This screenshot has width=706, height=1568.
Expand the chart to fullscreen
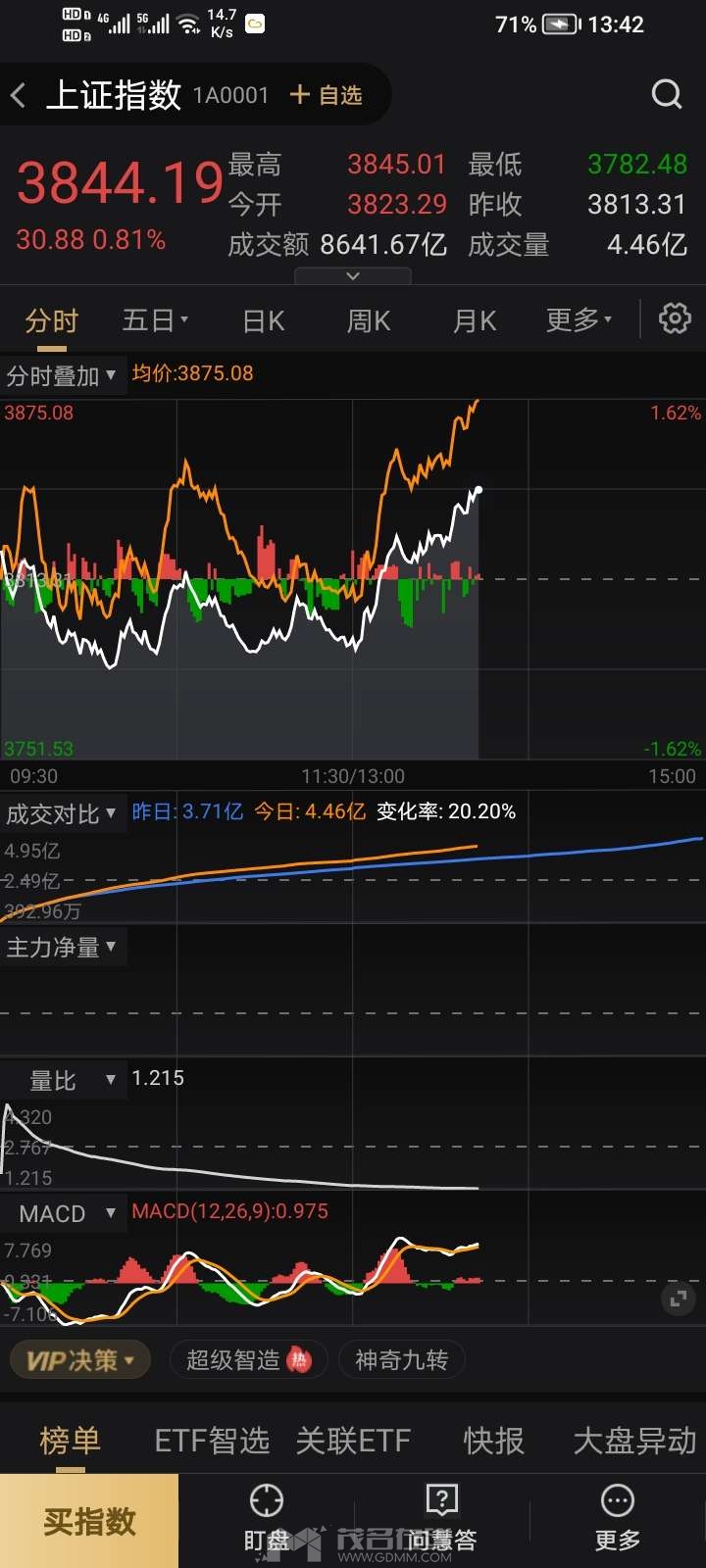point(678,1299)
